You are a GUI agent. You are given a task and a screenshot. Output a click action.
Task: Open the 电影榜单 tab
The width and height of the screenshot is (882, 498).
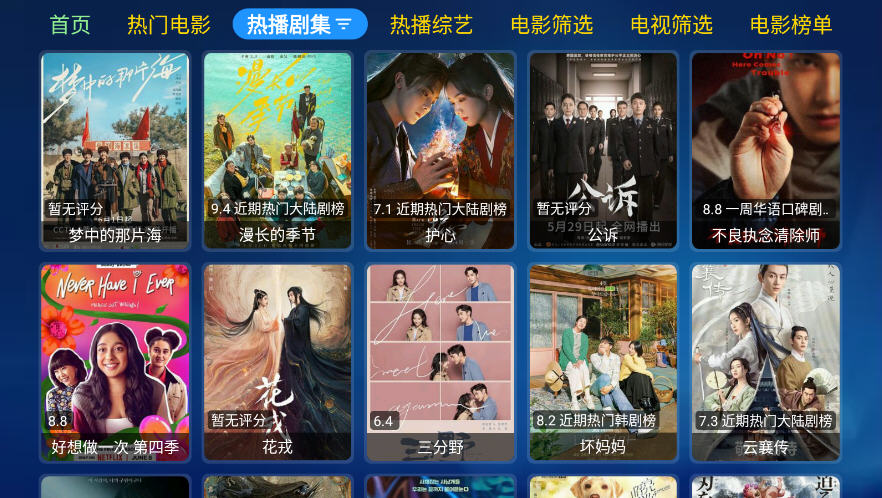click(791, 25)
